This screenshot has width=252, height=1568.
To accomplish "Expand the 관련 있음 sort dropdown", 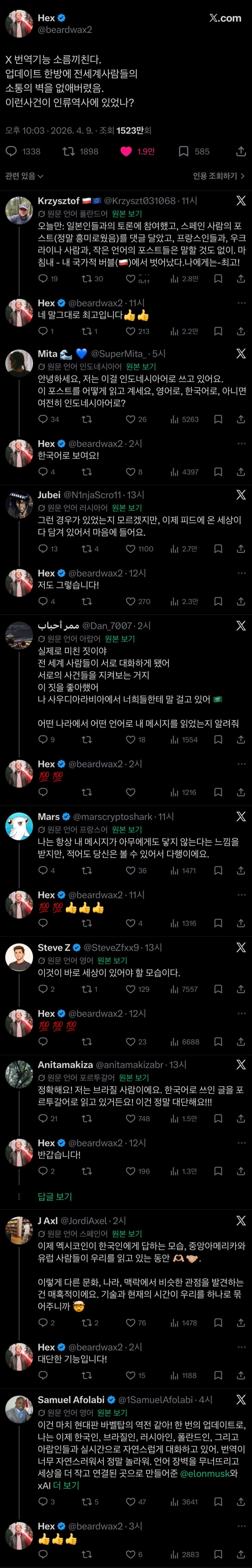I will click(24, 176).
